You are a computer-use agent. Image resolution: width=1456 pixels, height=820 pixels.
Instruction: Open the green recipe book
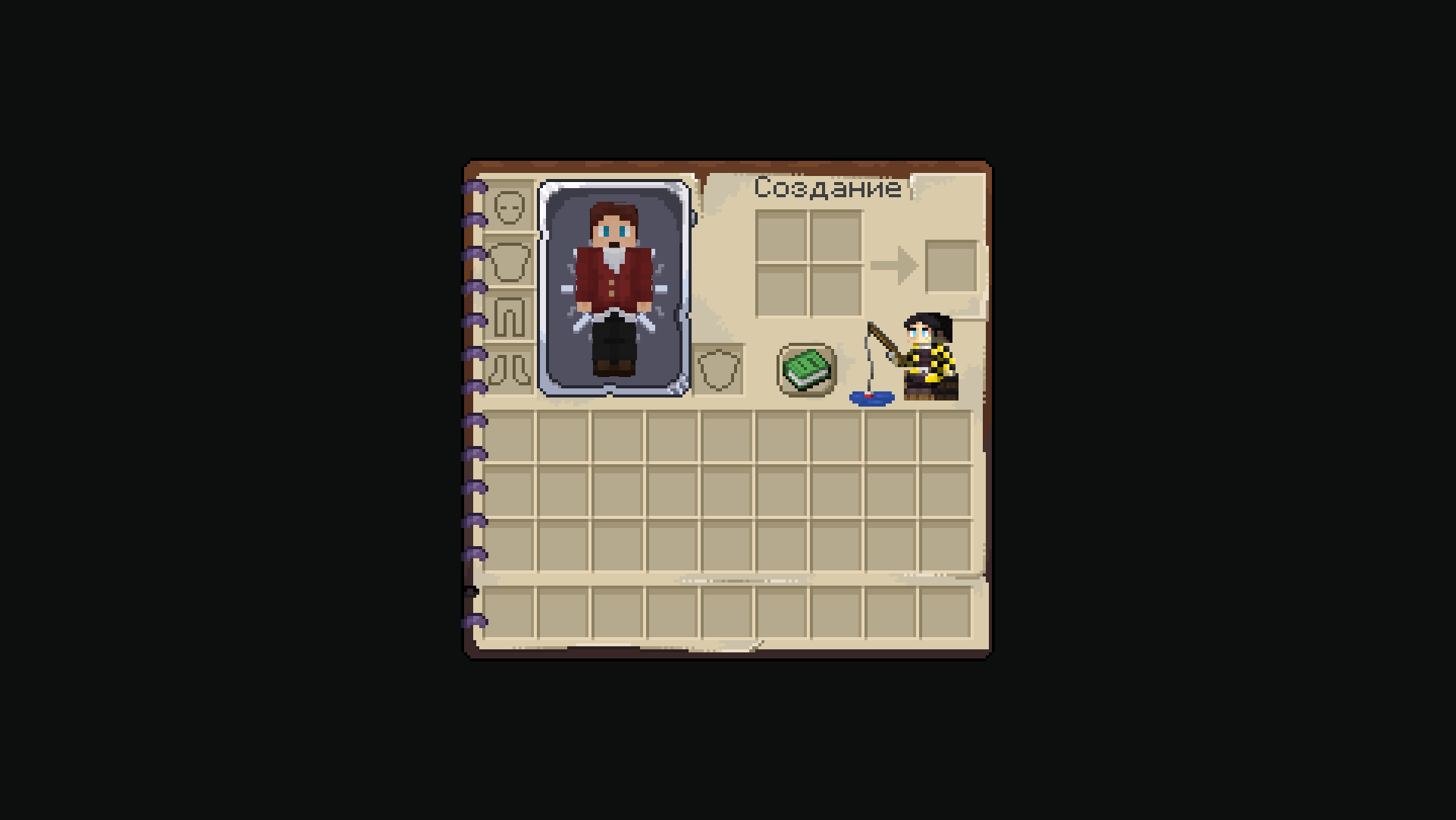[x=807, y=369]
